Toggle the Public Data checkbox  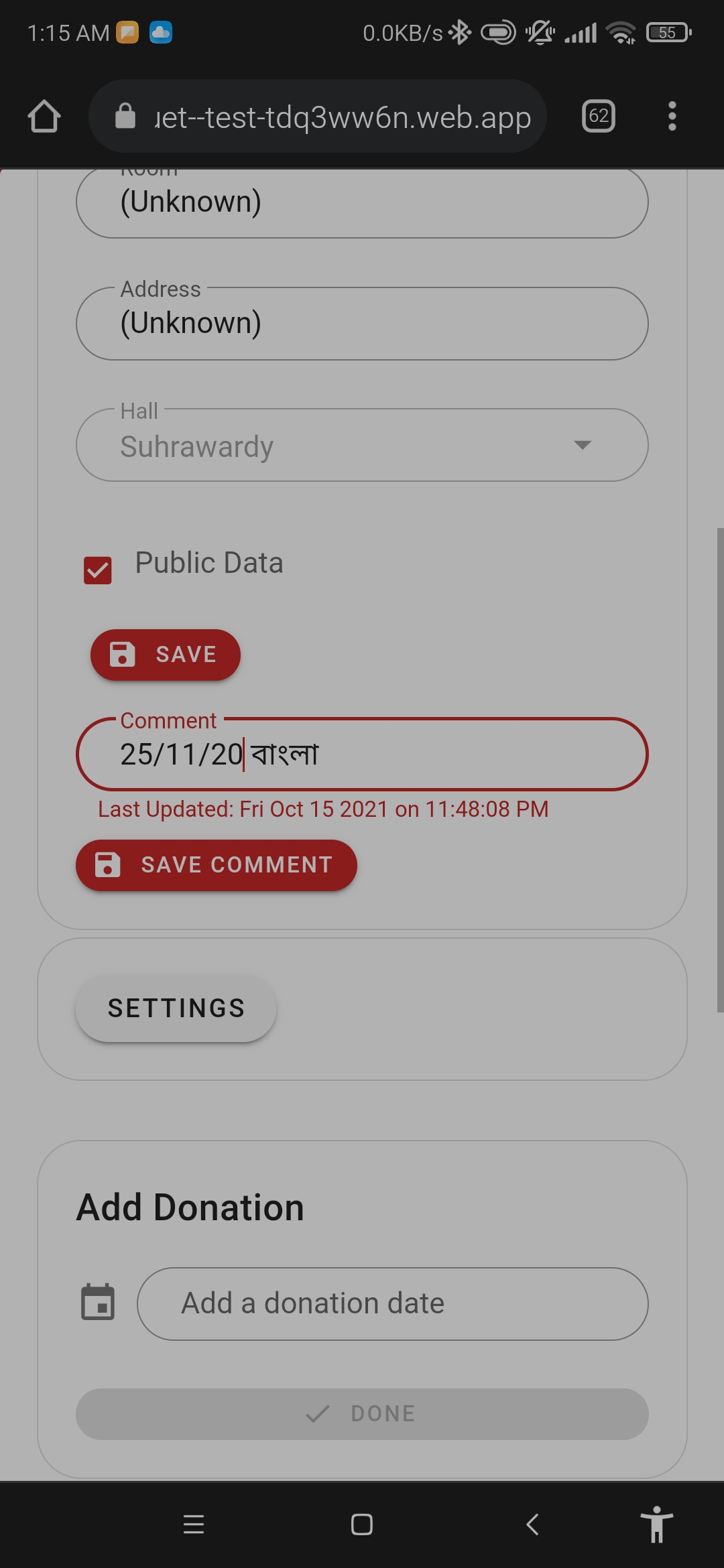tap(97, 571)
